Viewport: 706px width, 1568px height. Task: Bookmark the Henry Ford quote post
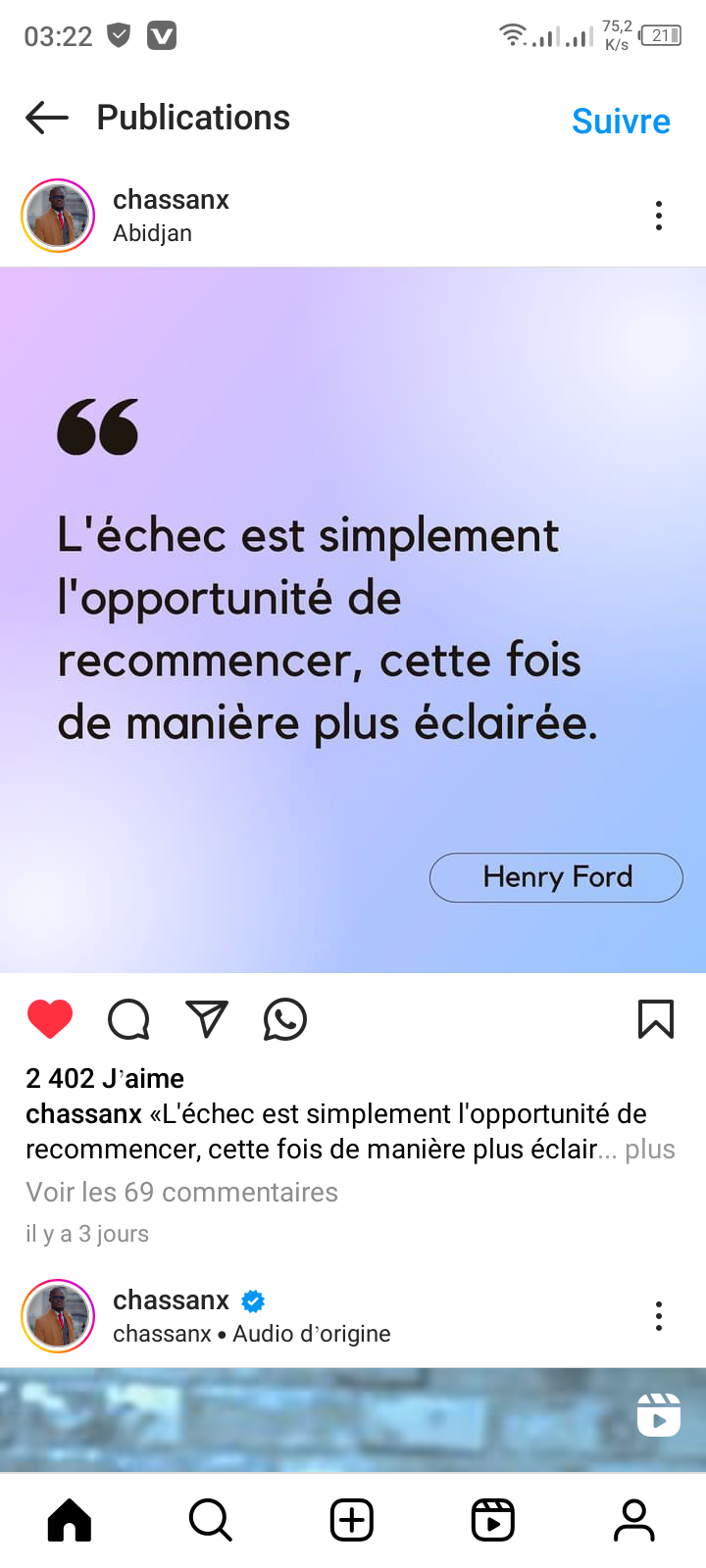point(656,1019)
